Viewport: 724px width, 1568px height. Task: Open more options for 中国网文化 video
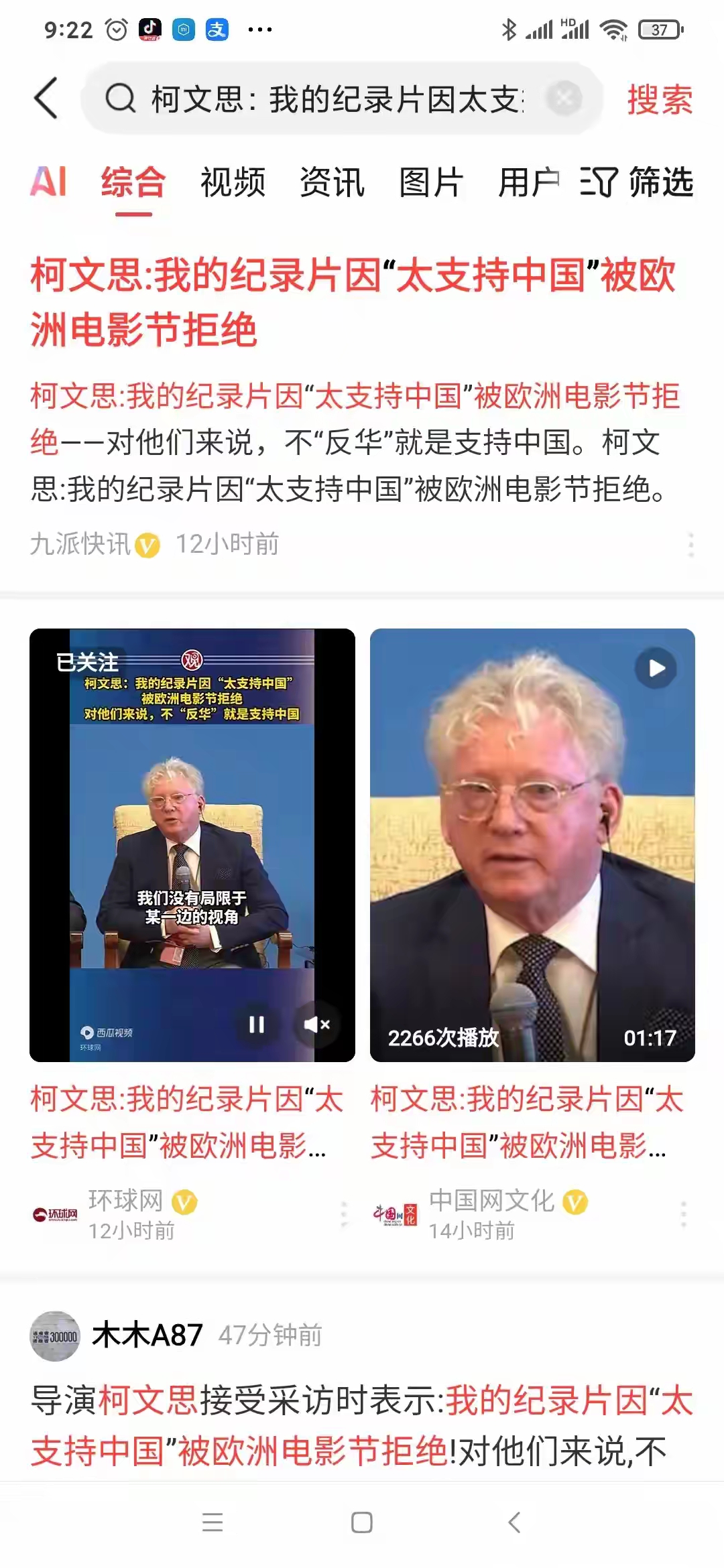tap(684, 1214)
